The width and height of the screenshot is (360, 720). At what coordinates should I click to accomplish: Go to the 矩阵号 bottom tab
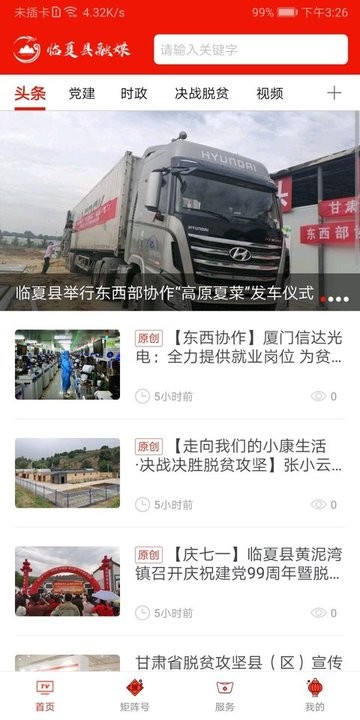pos(135,695)
